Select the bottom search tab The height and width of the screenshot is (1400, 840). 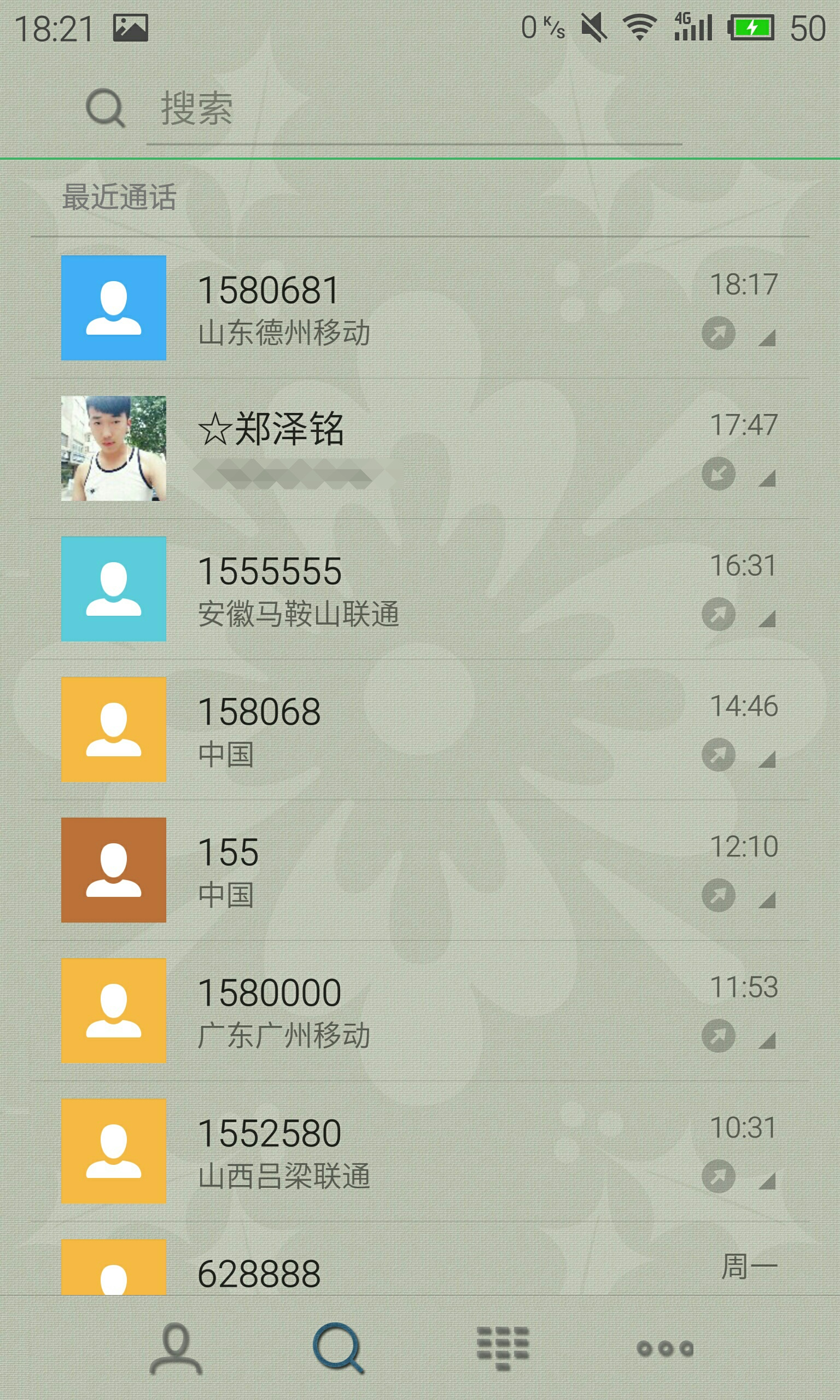(338, 1349)
